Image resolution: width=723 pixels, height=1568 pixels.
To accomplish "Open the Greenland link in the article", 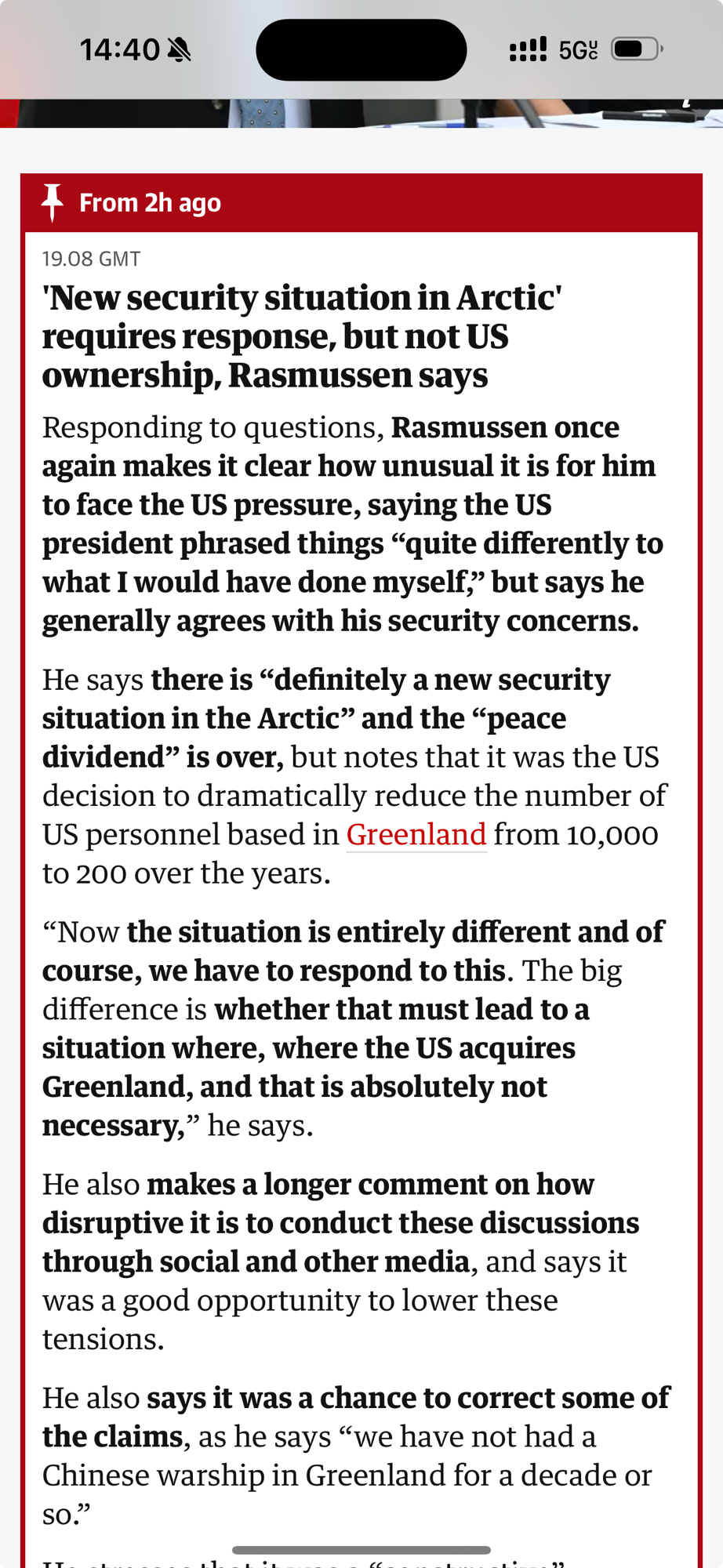I will coord(416,835).
